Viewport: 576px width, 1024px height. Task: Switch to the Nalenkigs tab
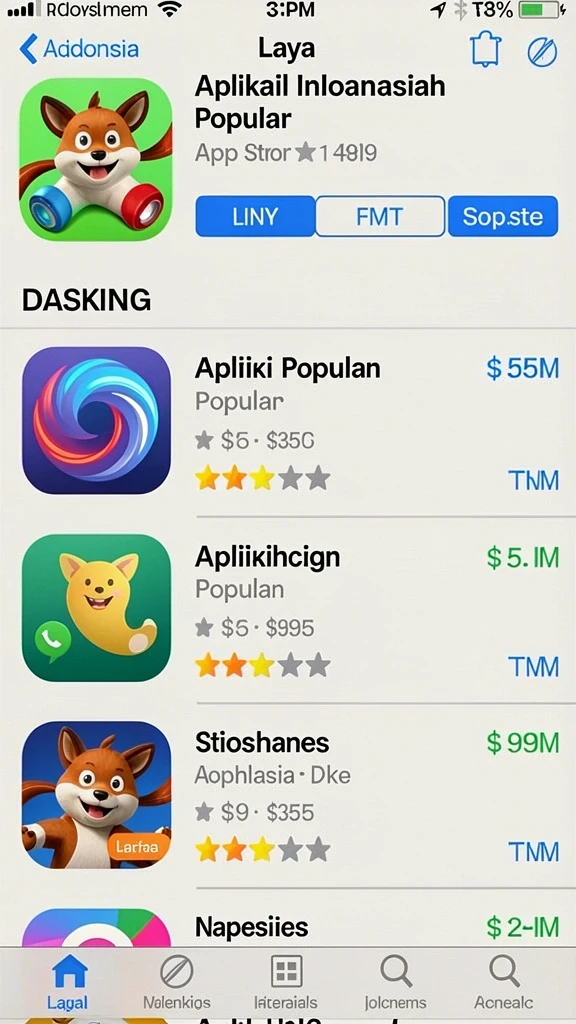pos(177,982)
